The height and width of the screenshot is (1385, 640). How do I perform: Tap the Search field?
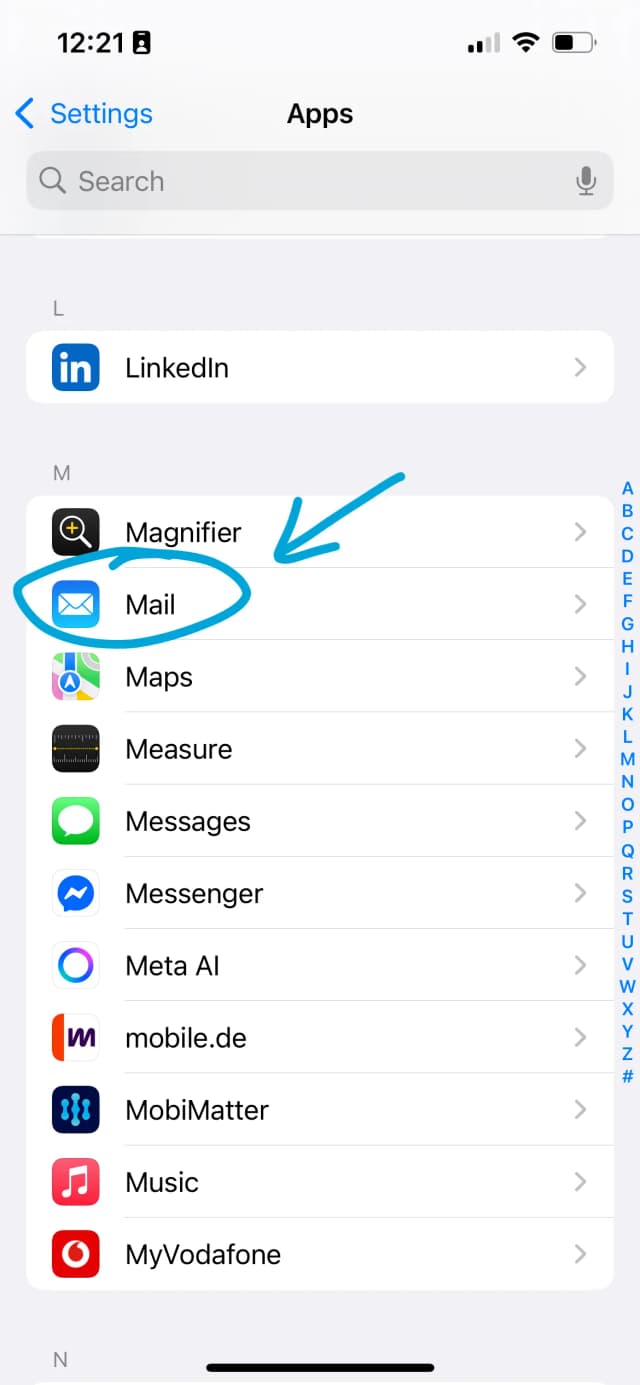pos(300,181)
